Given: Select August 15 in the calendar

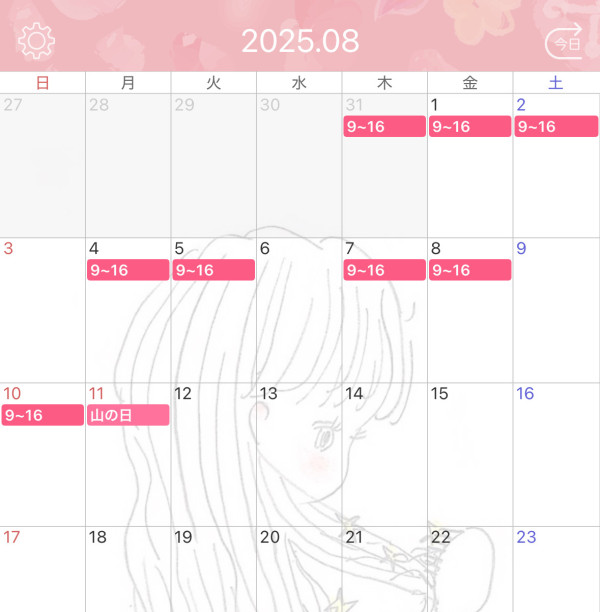Looking at the screenshot, I should point(470,453).
